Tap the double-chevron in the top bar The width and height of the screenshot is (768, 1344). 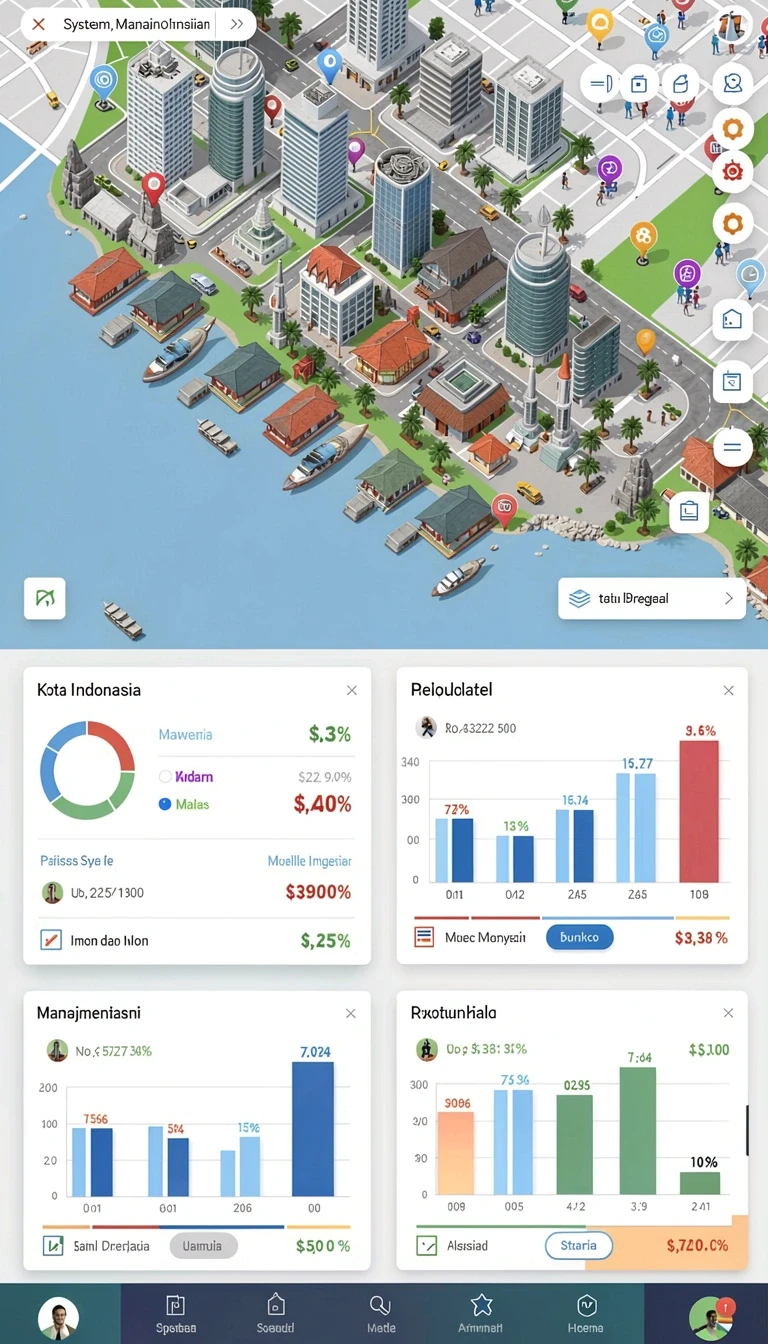tap(236, 24)
